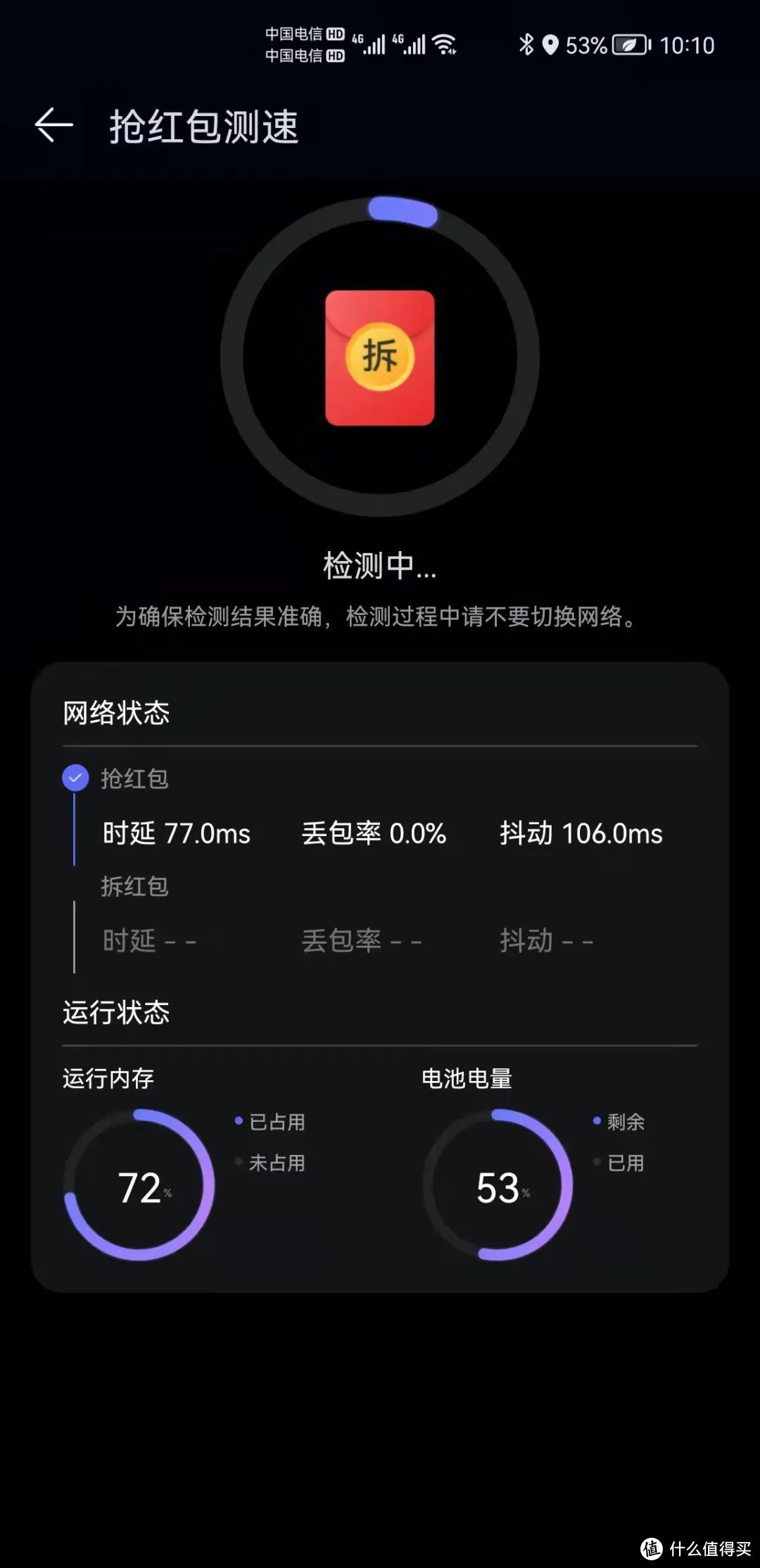Tap the first 4G signal strength icon
Image resolution: width=760 pixels, height=1568 pixels.
coord(374,44)
